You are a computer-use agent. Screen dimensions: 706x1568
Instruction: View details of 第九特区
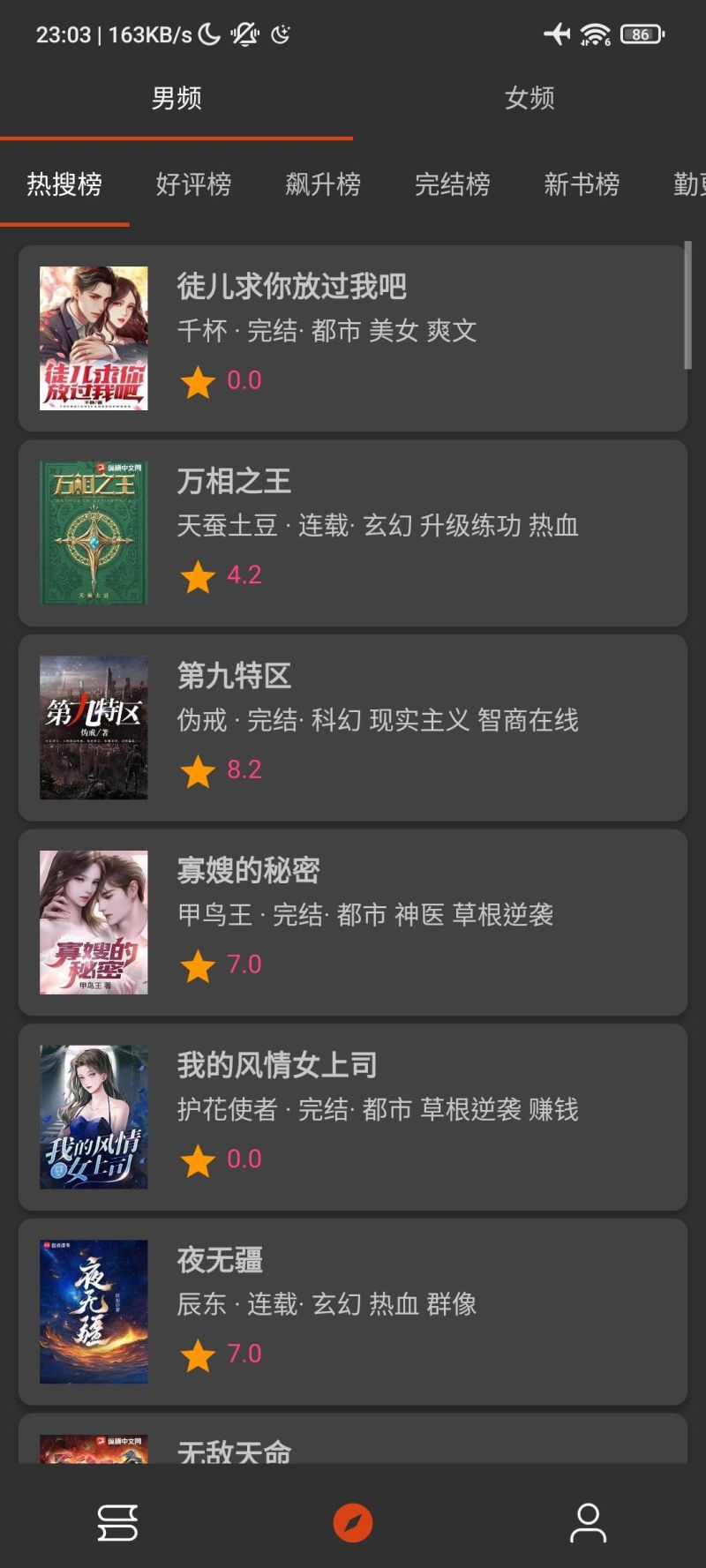(x=353, y=728)
